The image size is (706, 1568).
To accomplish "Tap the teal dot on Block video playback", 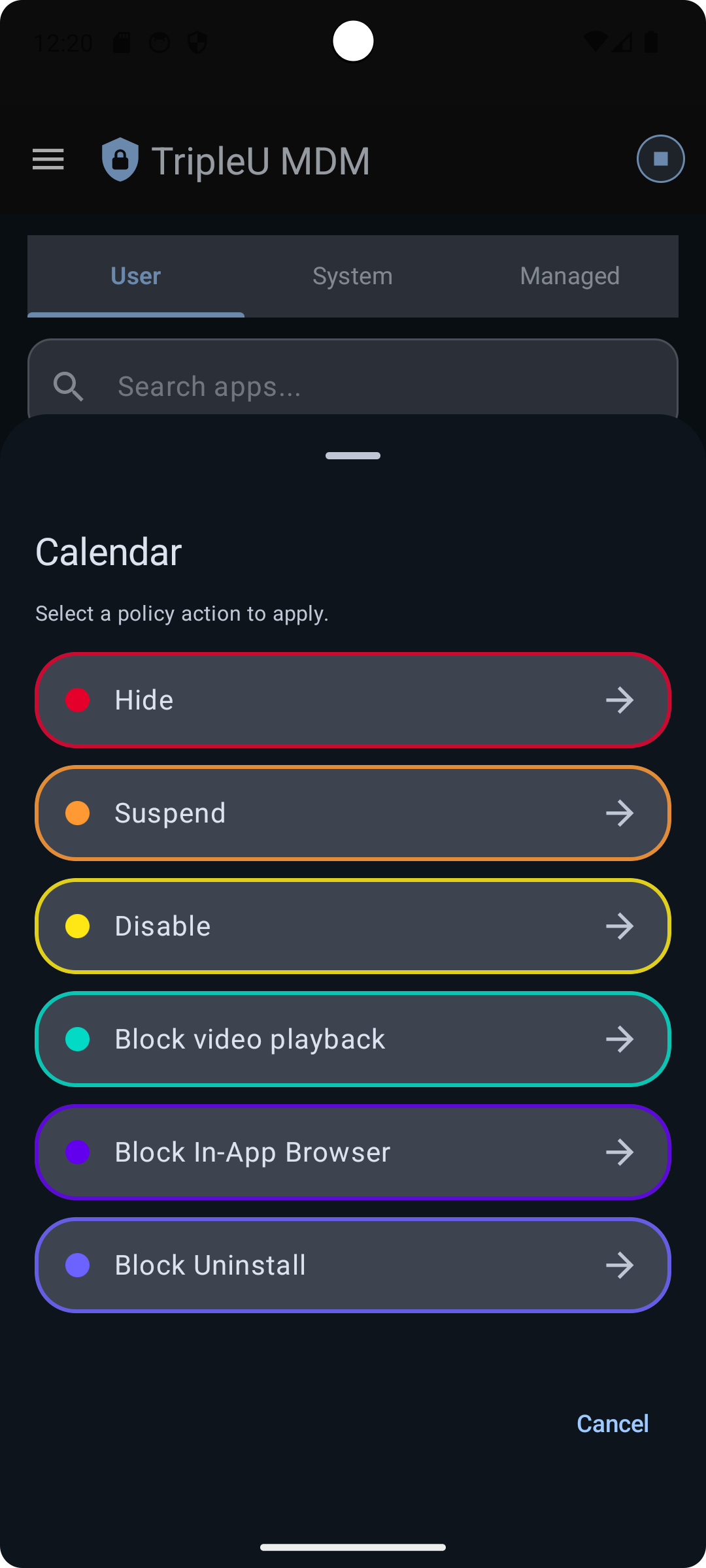I will (x=78, y=1039).
